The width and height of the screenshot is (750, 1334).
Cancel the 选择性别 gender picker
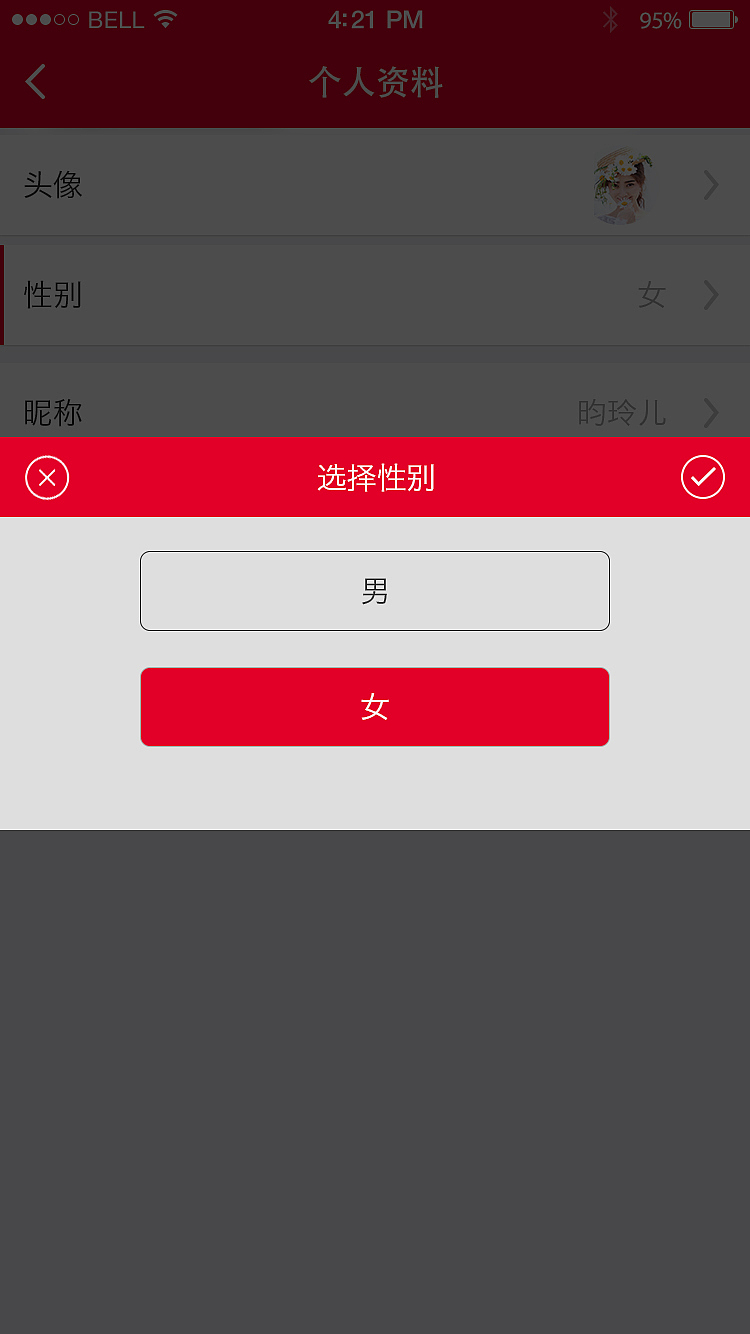pyautogui.click(x=47, y=478)
